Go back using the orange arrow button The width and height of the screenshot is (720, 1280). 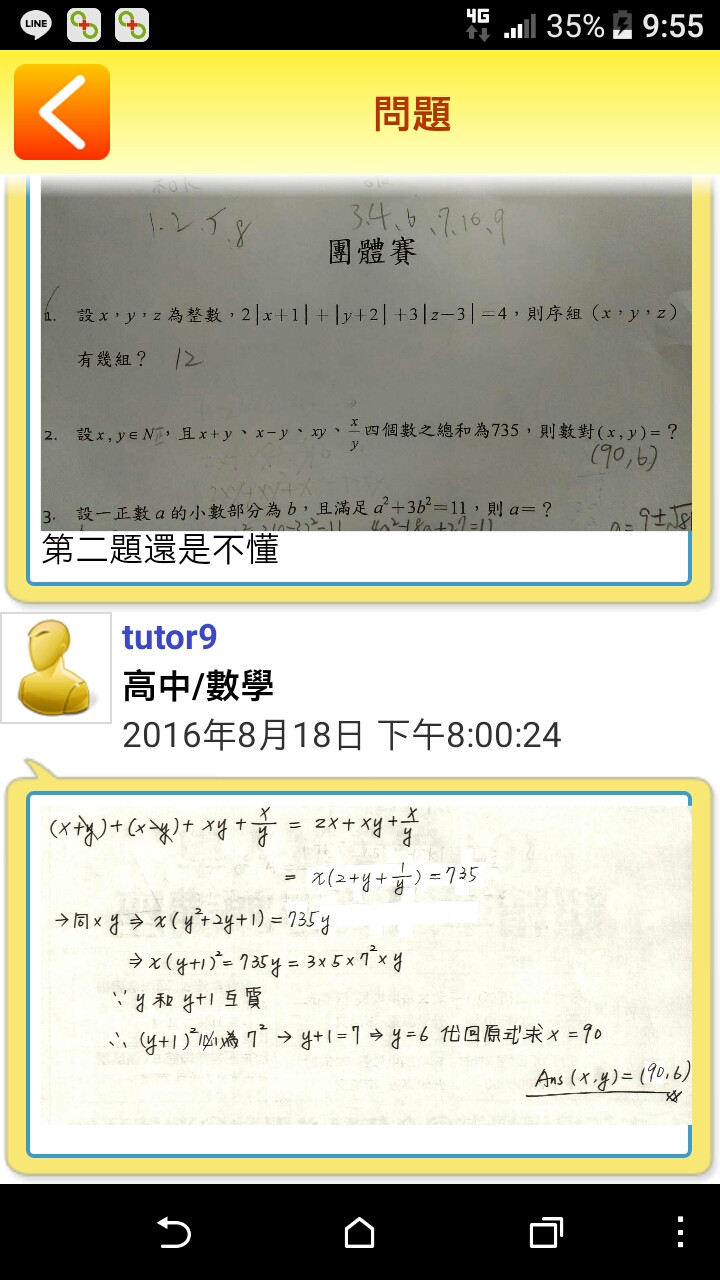(x=62, y=112)
